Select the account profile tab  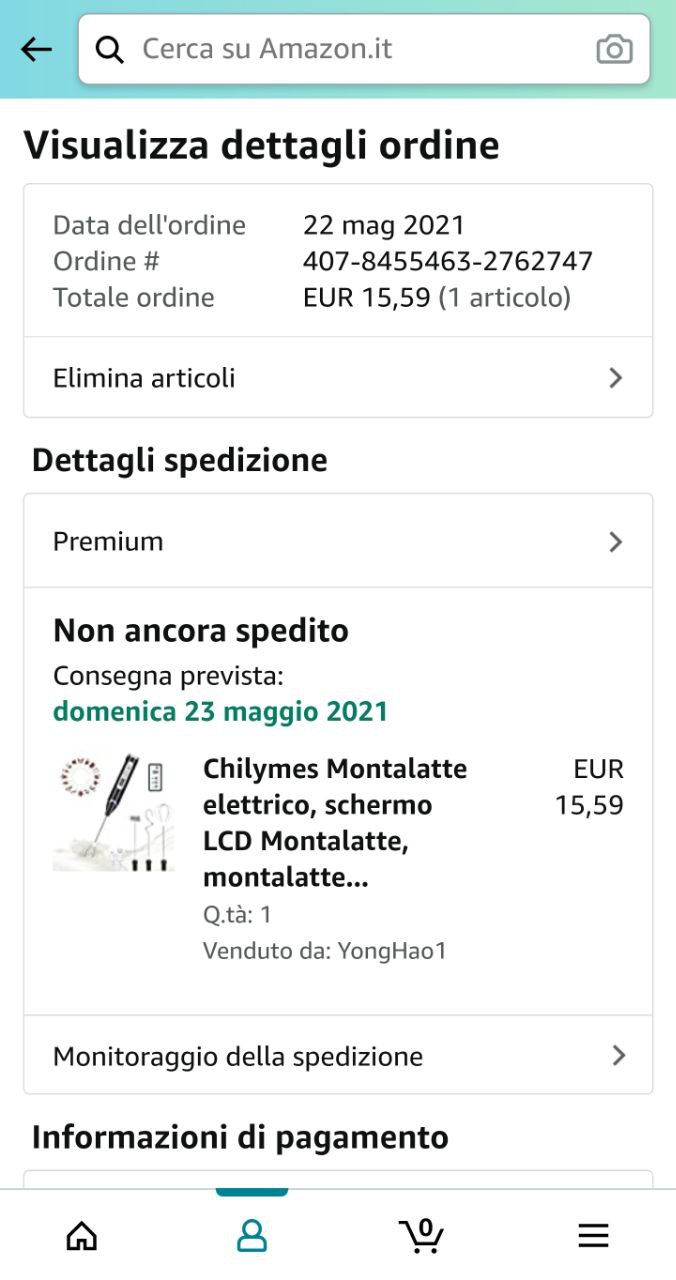coord(252,1236)
